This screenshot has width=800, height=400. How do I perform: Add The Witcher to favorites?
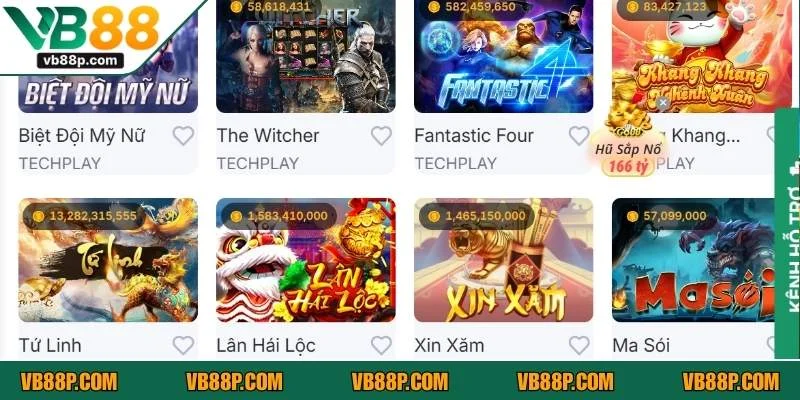tap(381, 136)
